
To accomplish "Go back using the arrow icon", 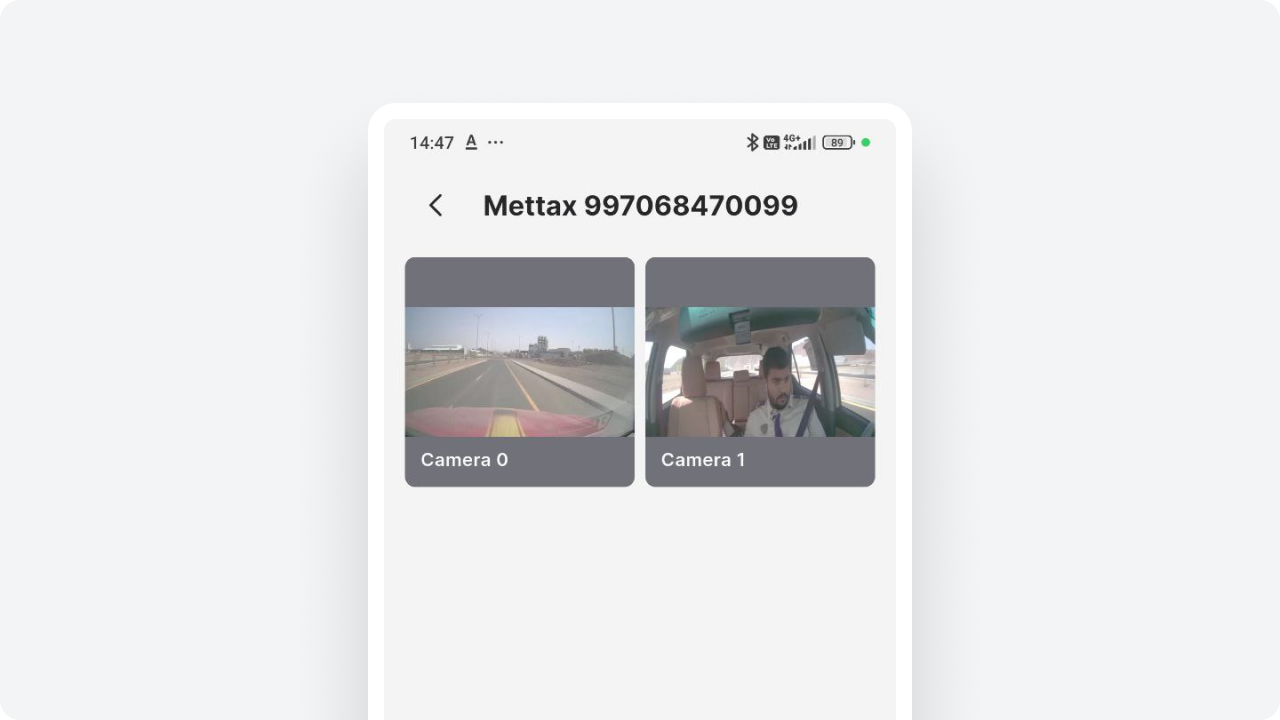I will (435, 206).
